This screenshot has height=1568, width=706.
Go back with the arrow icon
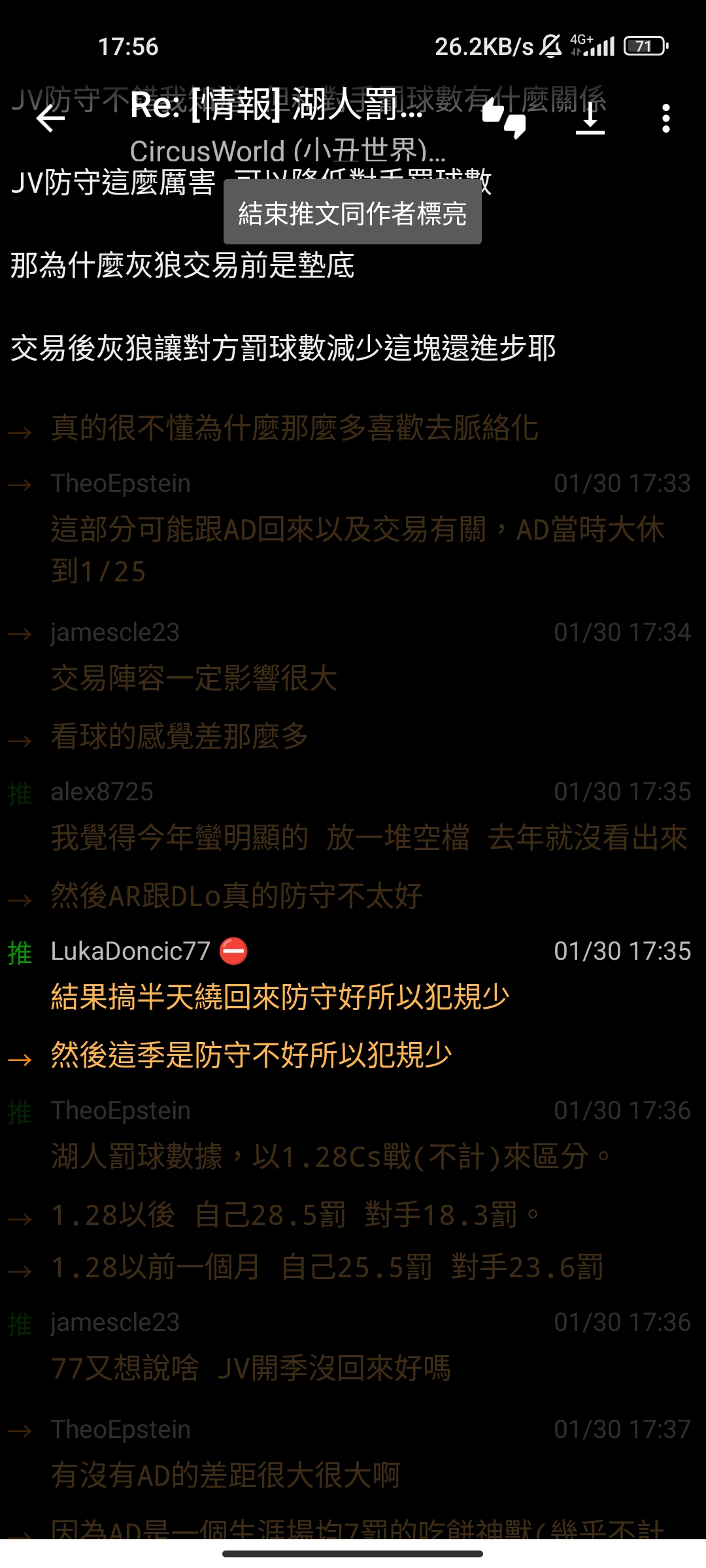(50, 119)
